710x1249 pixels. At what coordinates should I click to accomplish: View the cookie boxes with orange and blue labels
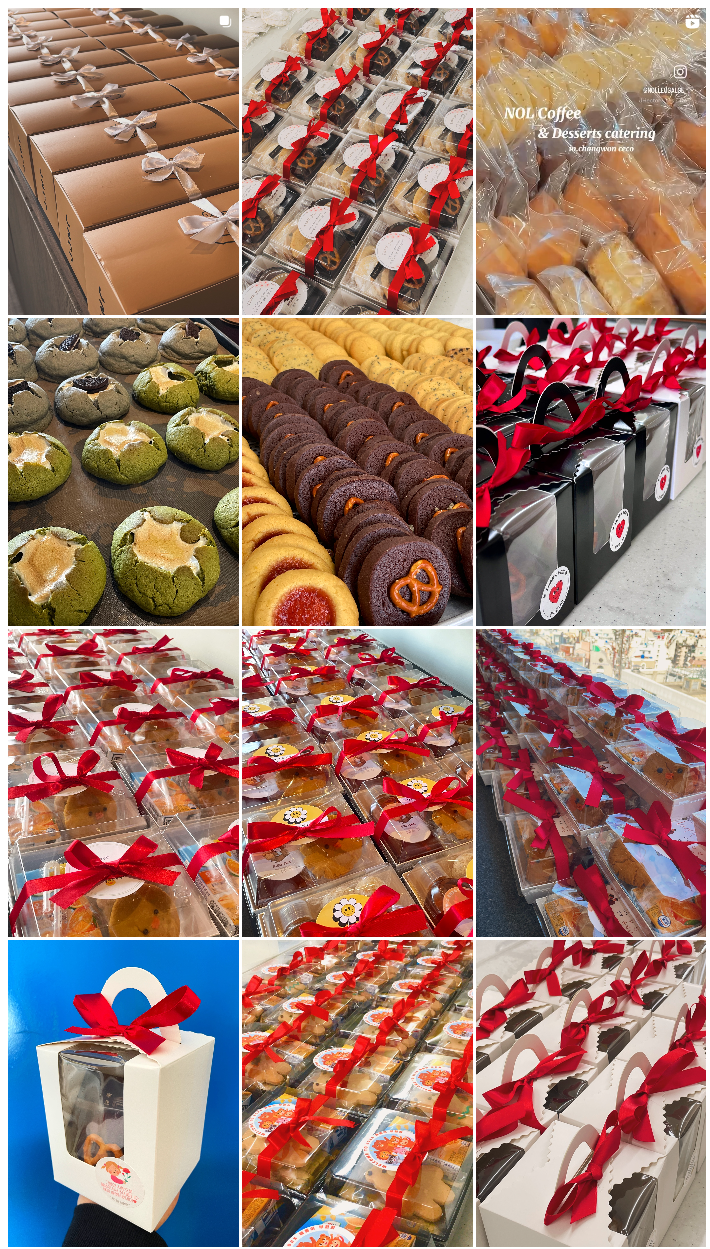[357, 1092]
